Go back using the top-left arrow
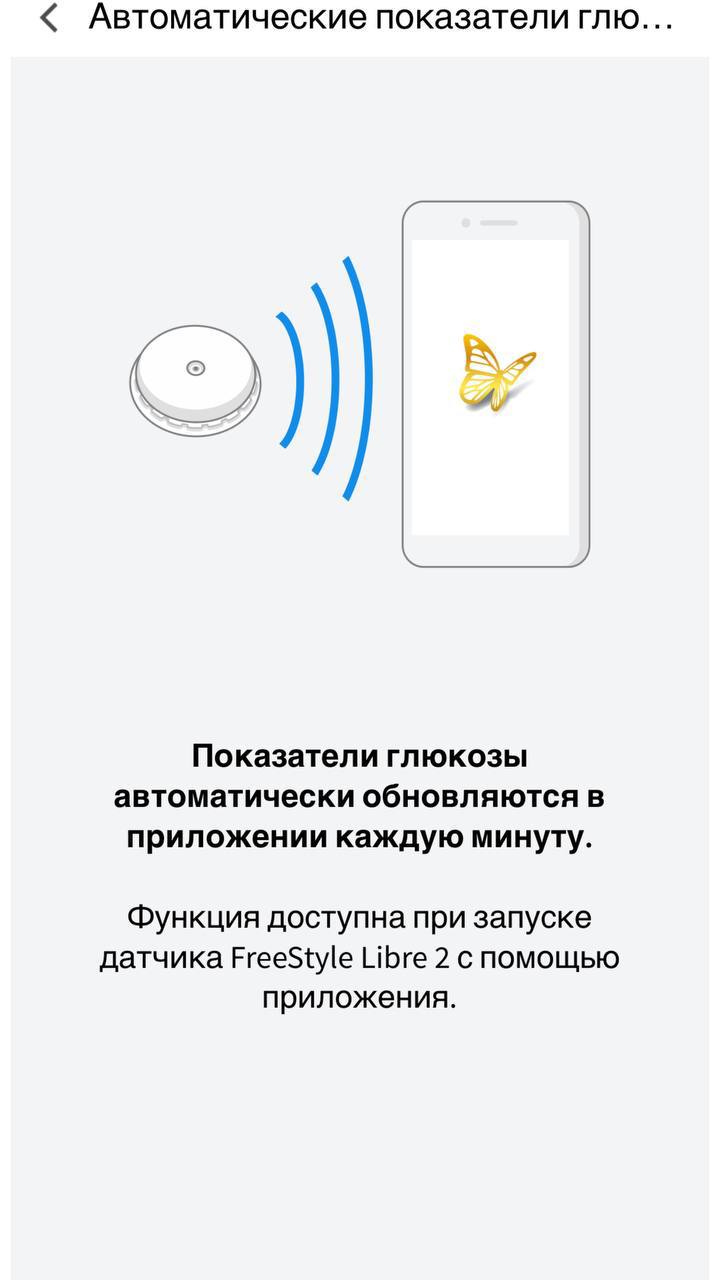The image size is (720, 1280). 48,19
